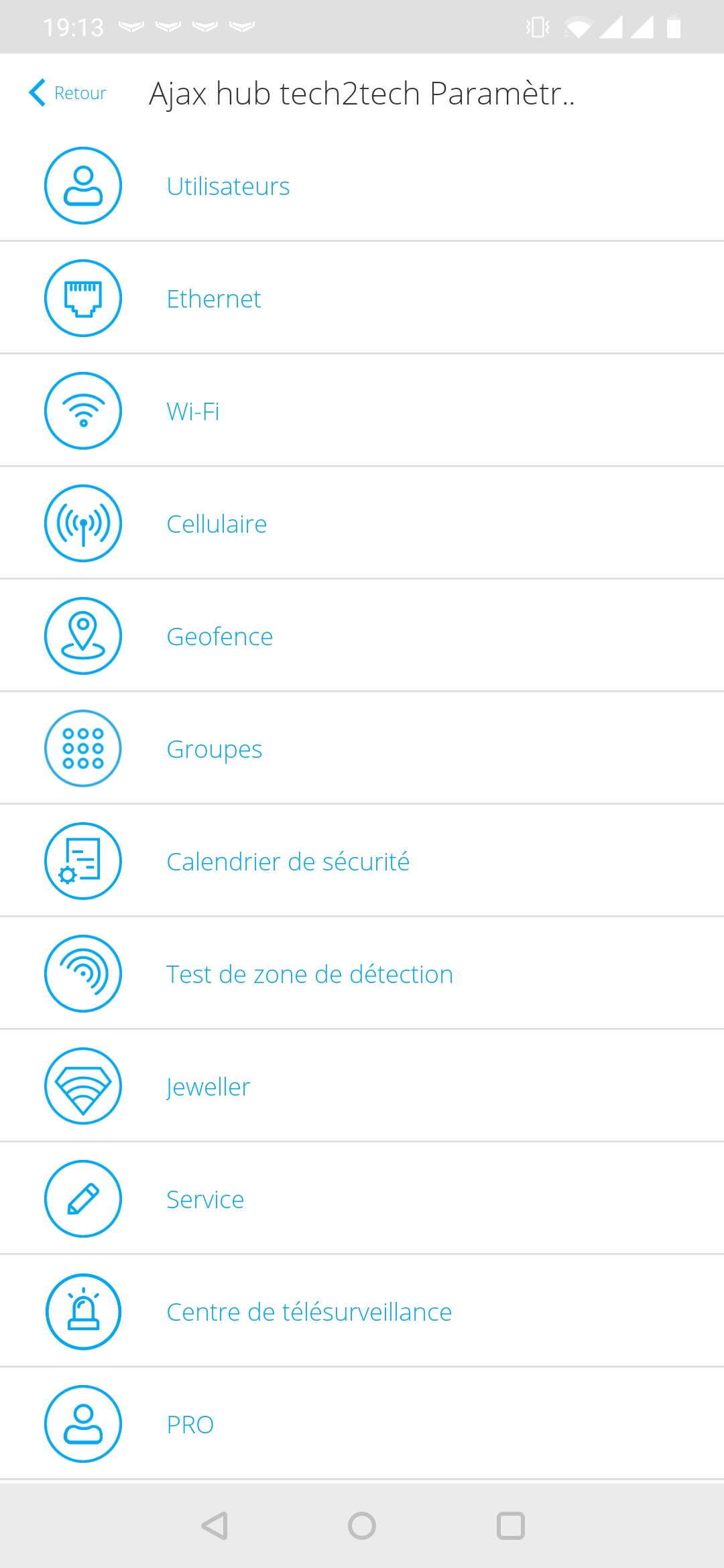The height and width of the screenshot is (1568, 724).
Task: Open the Utilisateurs settings
Action: point(362,186)
